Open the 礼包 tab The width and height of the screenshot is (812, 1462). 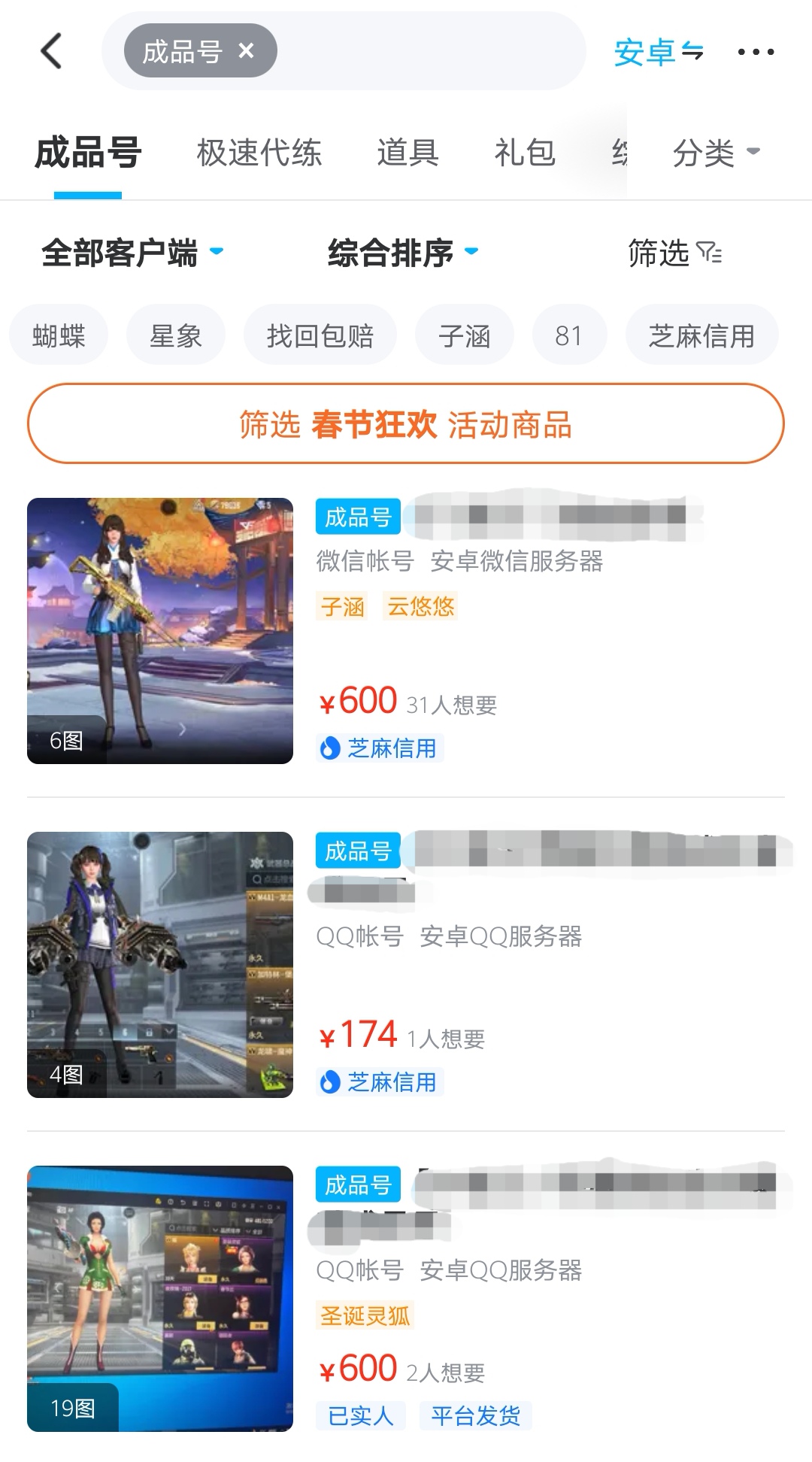[x=525, y=153]
